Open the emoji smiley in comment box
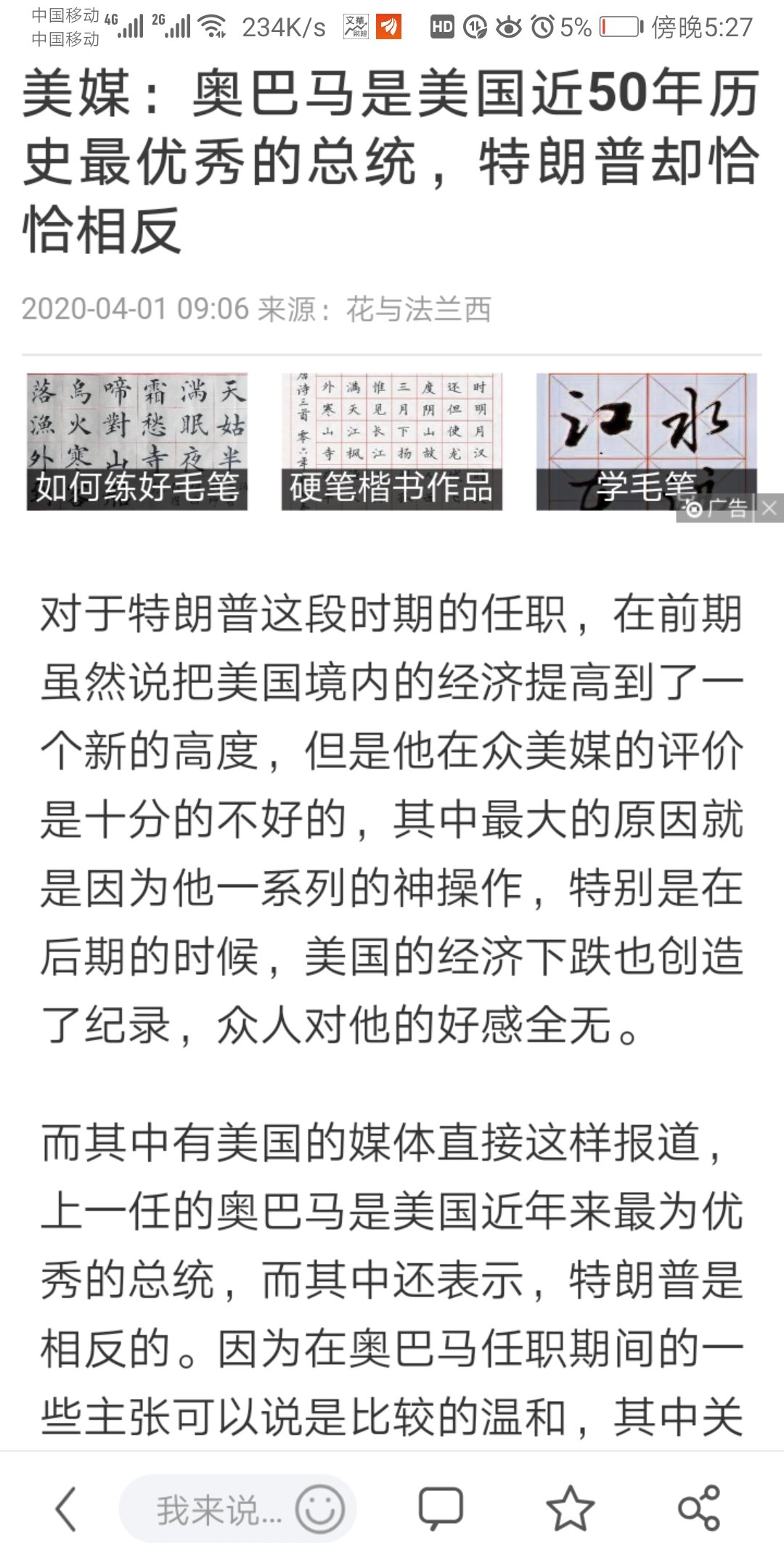 point(319,1509)
